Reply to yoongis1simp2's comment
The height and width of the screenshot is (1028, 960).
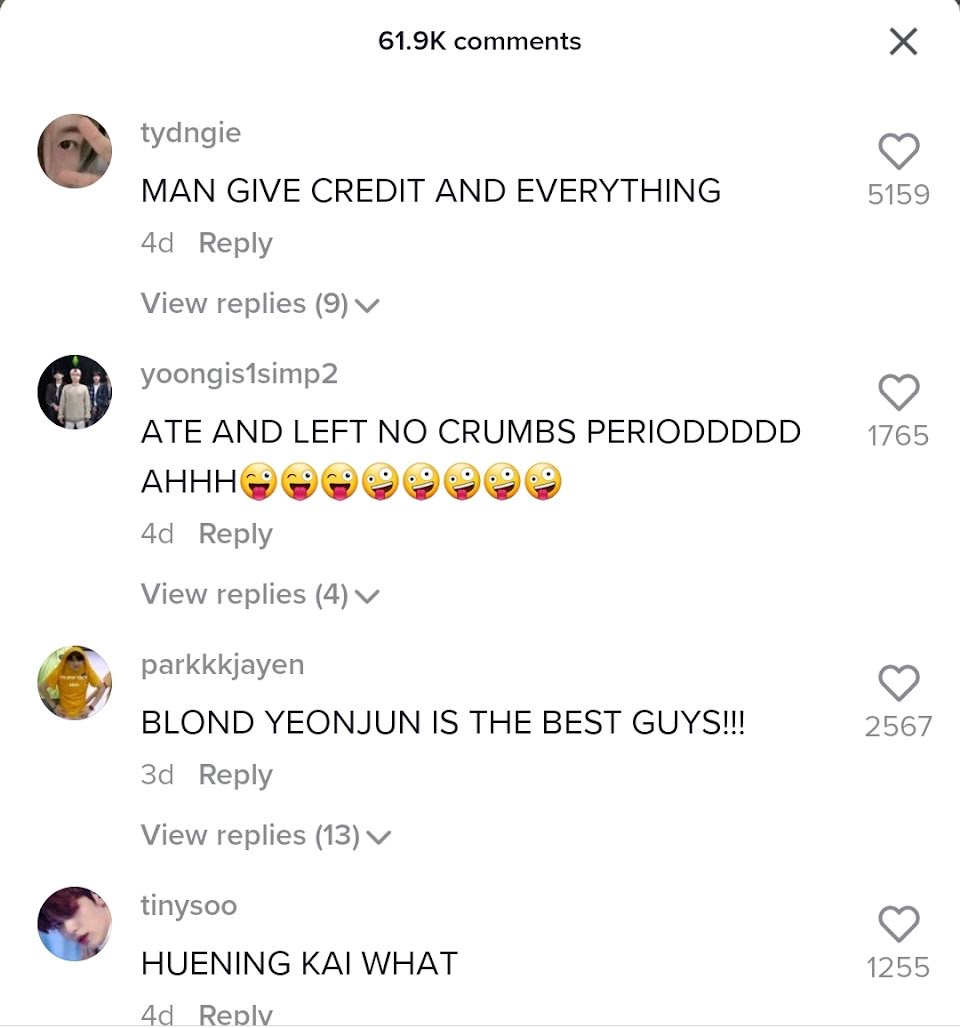pos(235,534)
